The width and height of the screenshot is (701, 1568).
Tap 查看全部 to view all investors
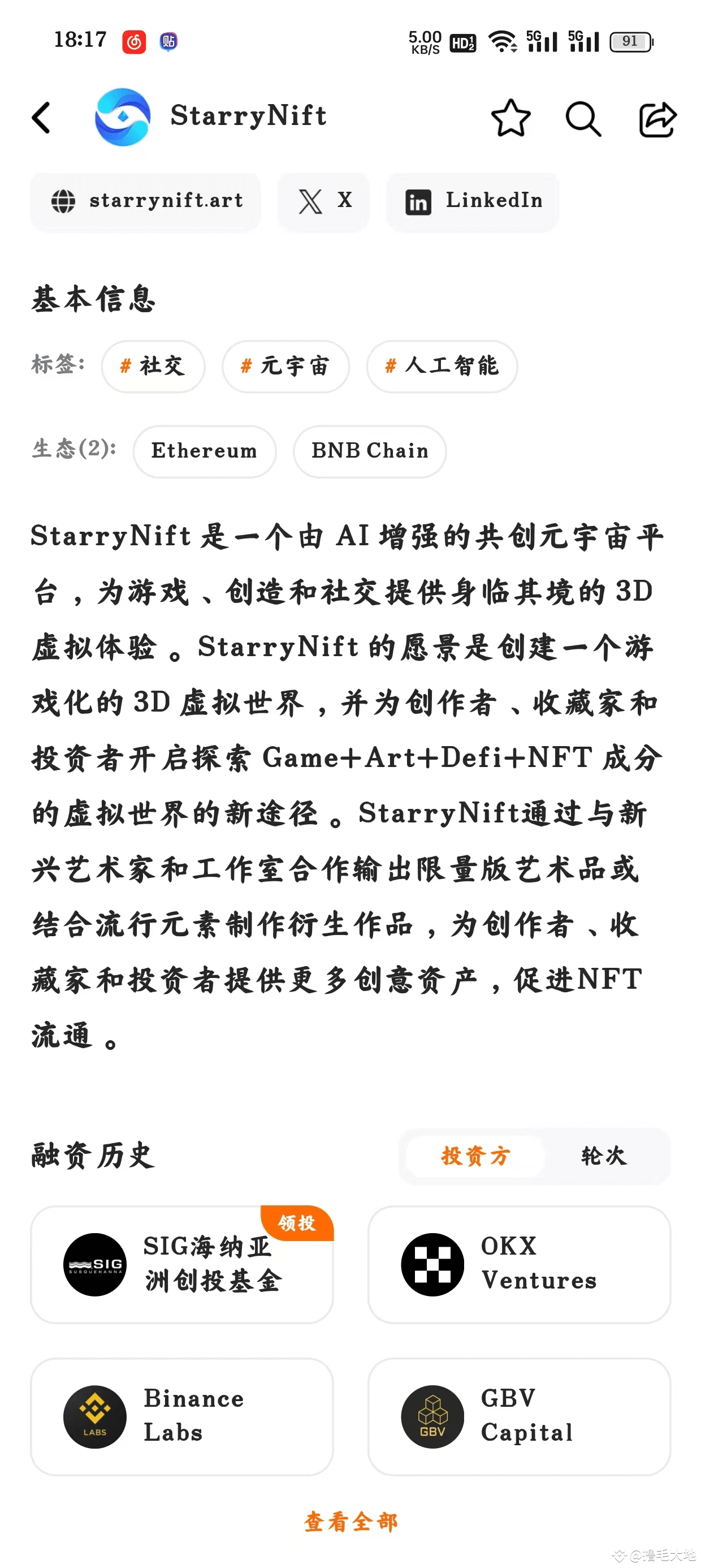tap(350, 1522)
